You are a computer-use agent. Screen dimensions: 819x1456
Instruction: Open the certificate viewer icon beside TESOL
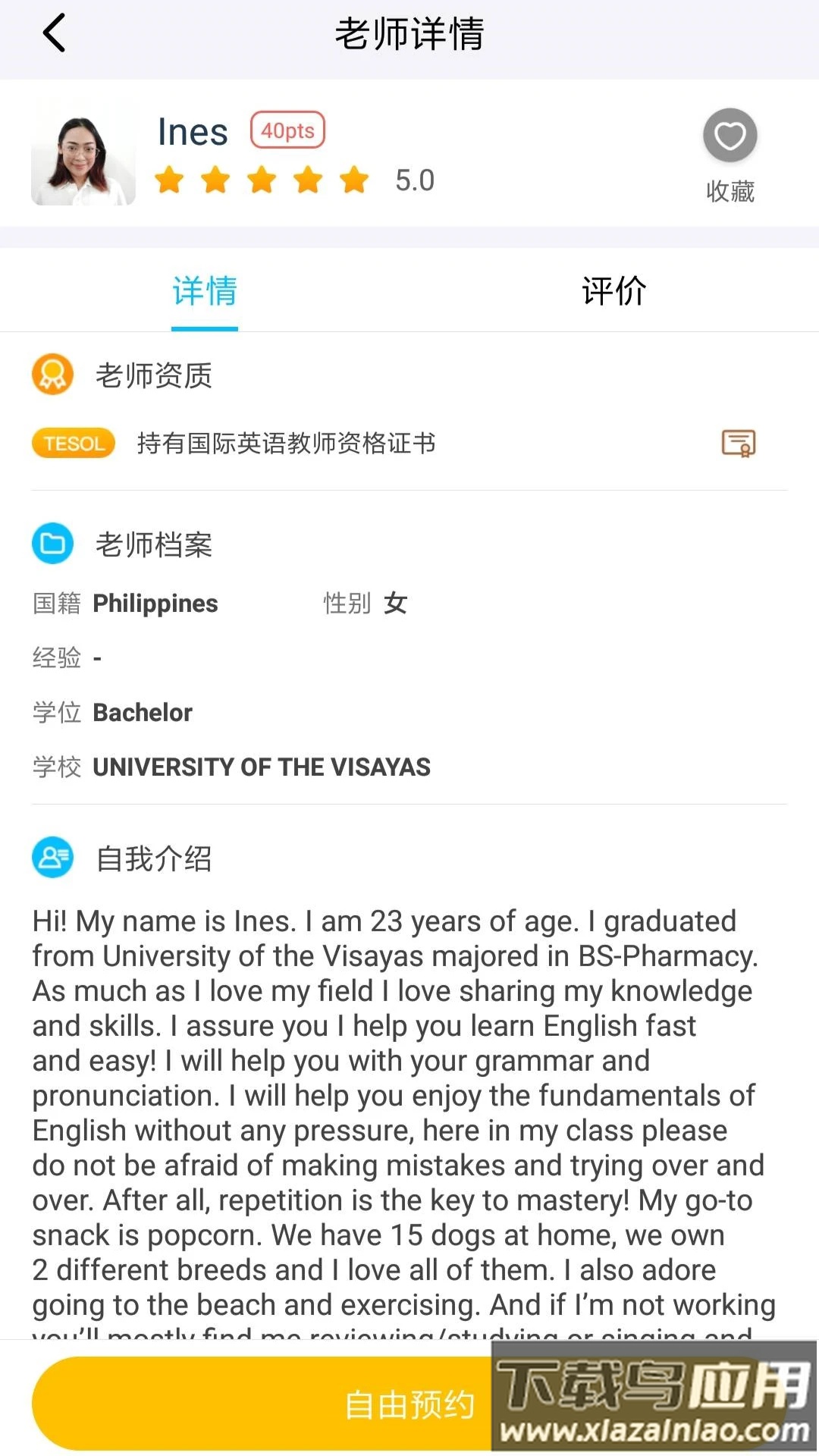click(x=739, y=444)
